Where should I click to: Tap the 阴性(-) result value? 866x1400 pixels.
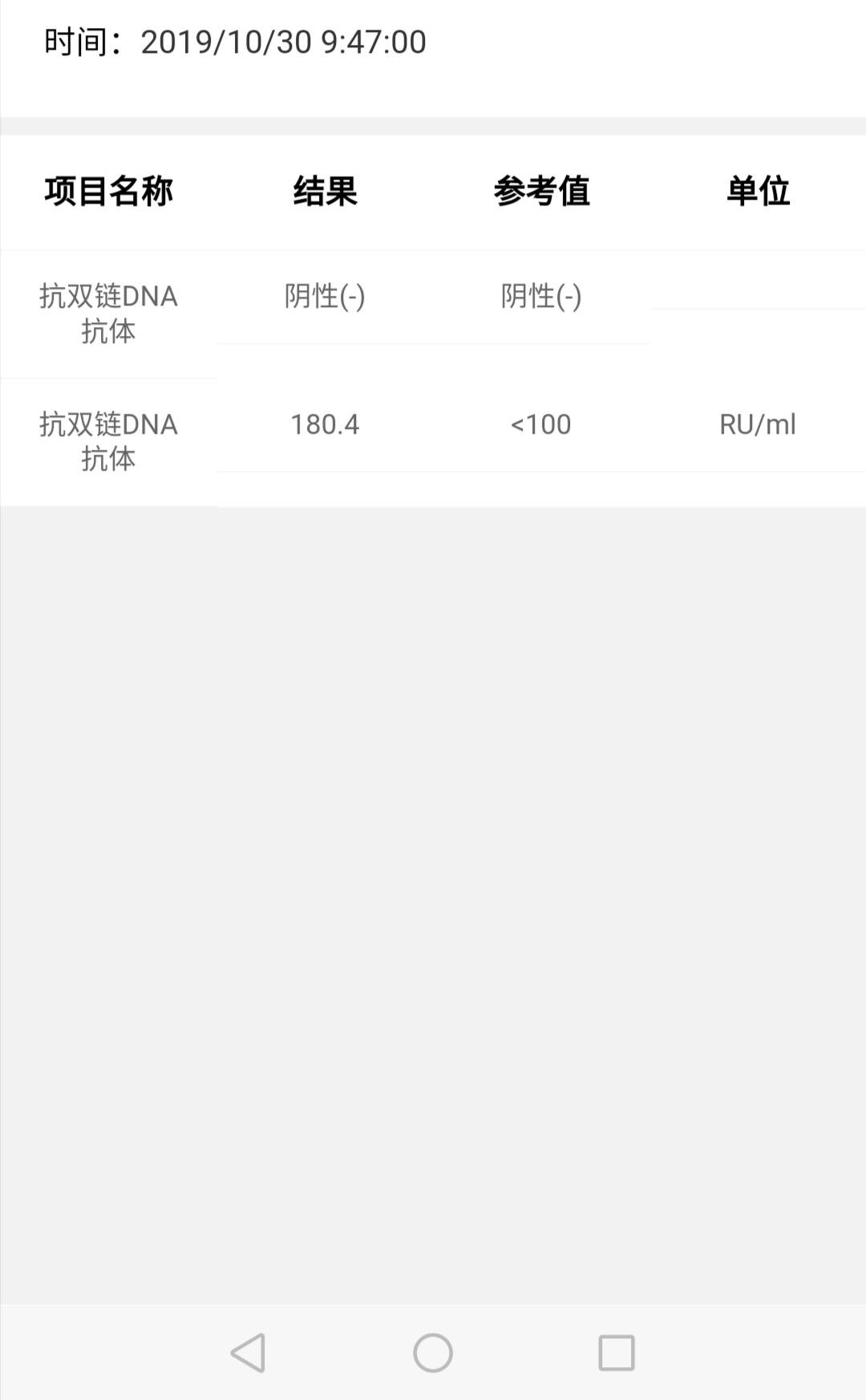pos(326,297)
